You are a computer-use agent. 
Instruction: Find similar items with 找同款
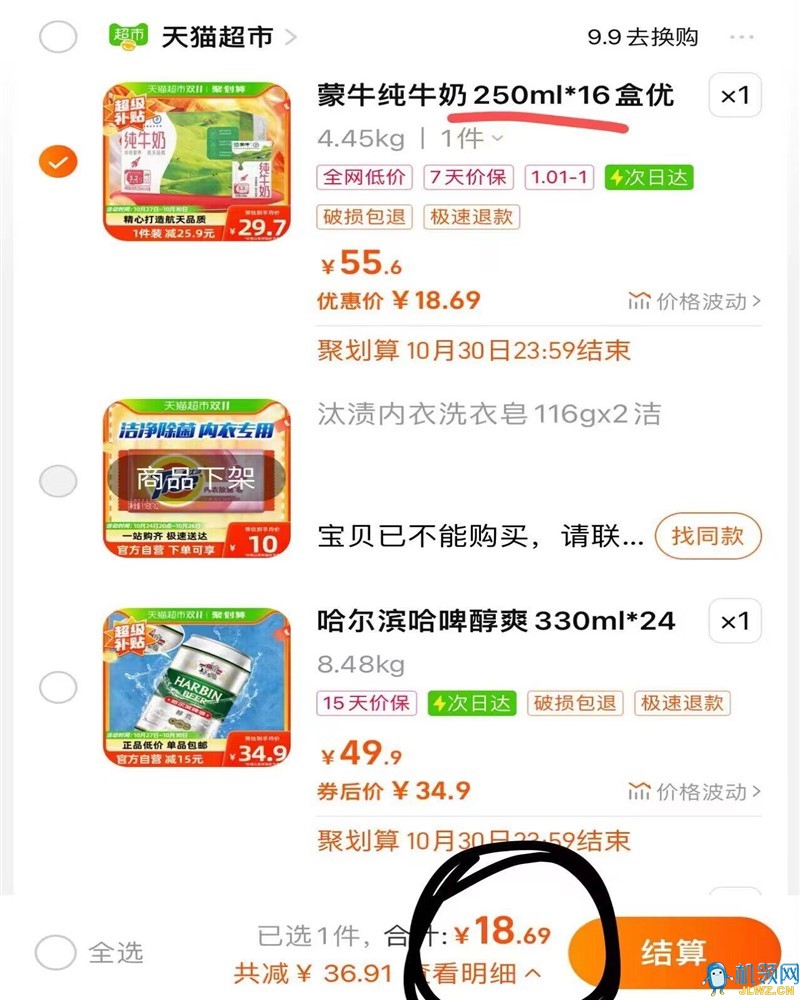pyautogui.click(x=707, y=536)
